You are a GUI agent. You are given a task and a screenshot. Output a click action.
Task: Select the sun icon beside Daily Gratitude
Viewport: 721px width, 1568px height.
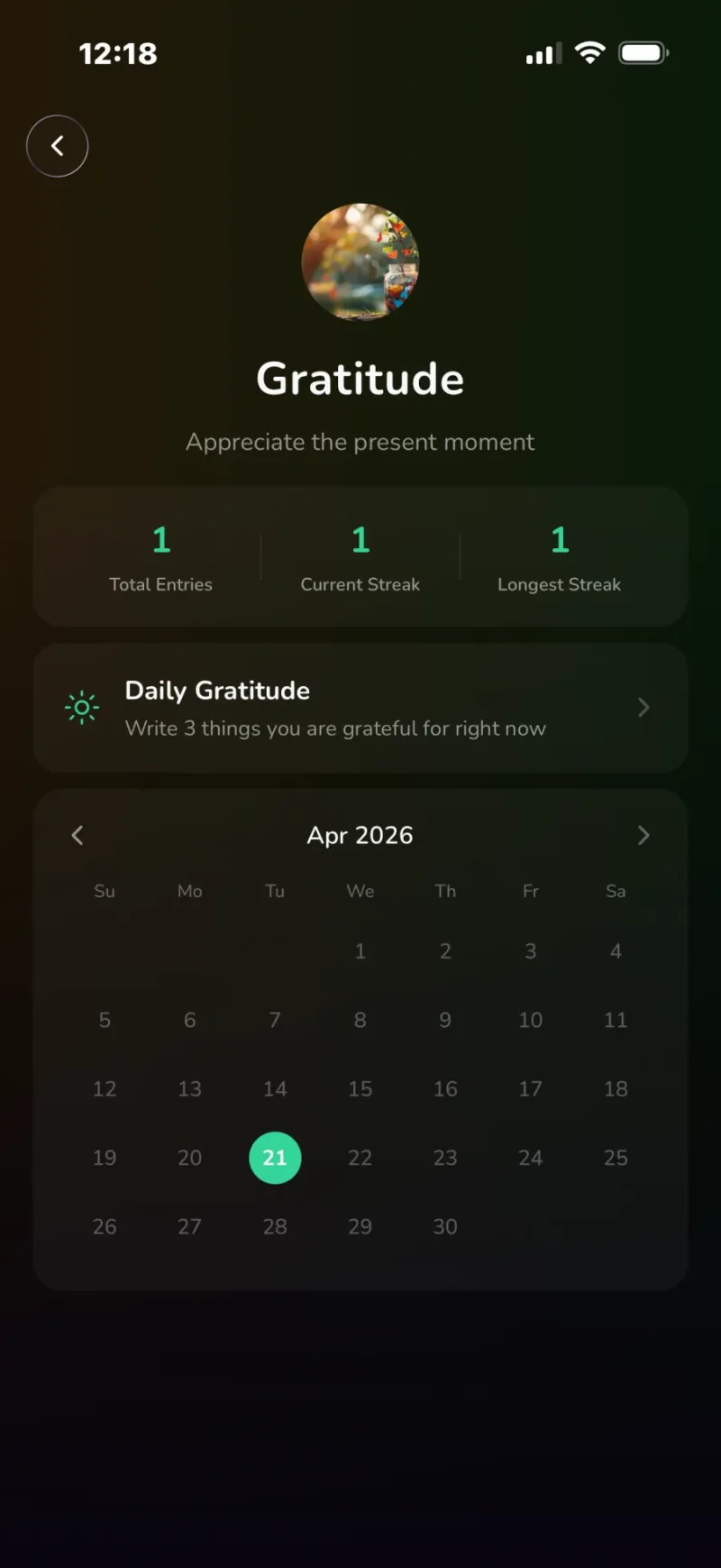point(81,708)
